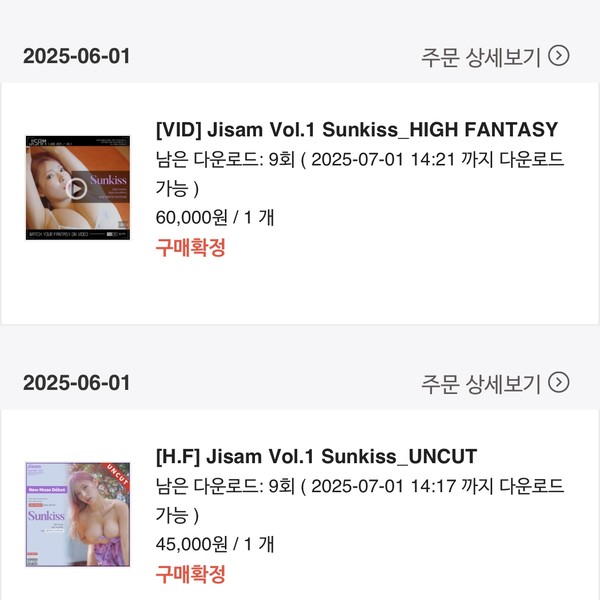Open the Sunkiss HIGH FANTASY video thumbnail
The width and height of the screenshot is (600, 600).
[78, 188]
